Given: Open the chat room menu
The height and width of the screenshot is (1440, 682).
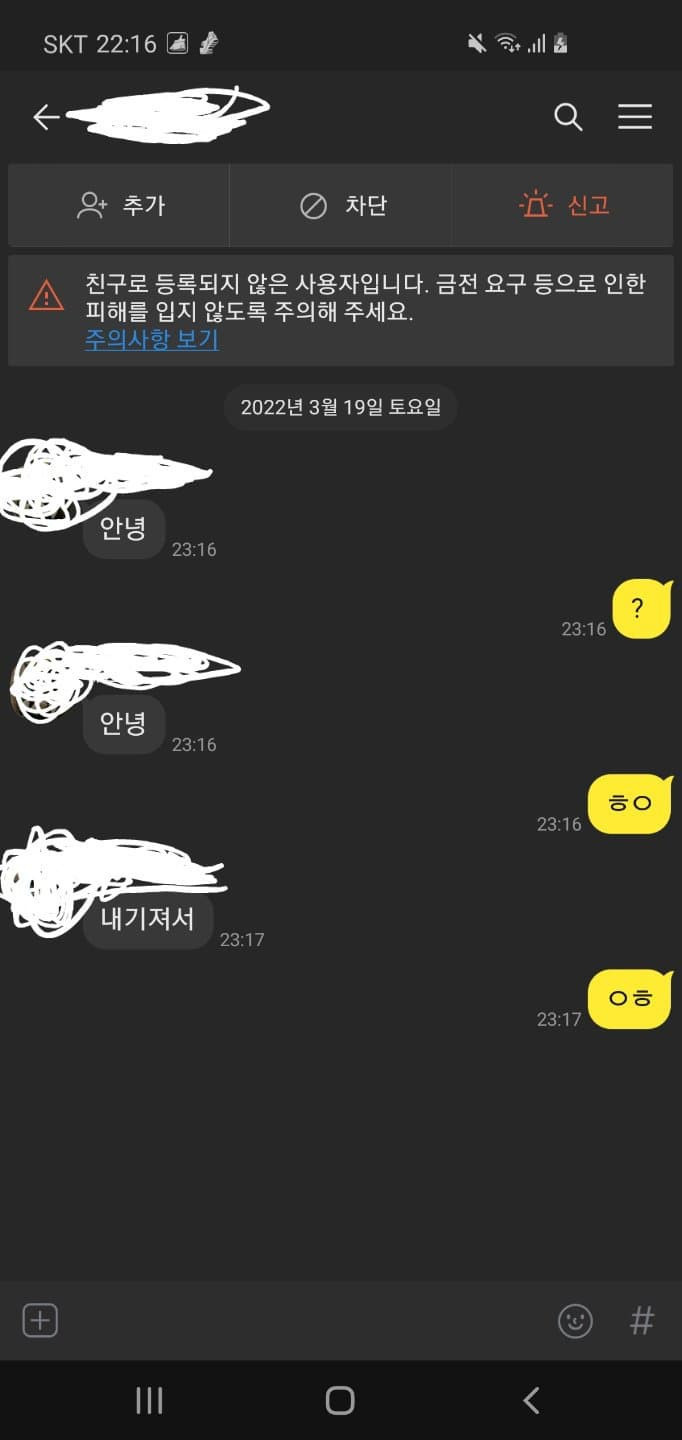Looking at the screenshot, I should (x=635, y=118).
